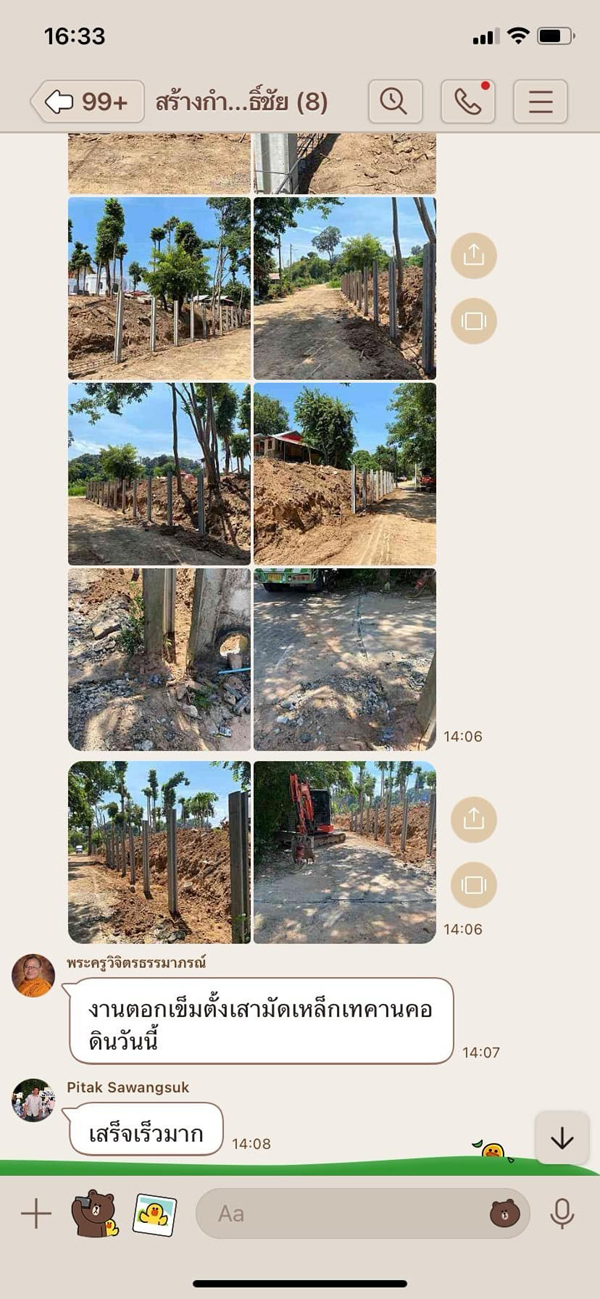Open the plus attachment menu

[36, 1214]
